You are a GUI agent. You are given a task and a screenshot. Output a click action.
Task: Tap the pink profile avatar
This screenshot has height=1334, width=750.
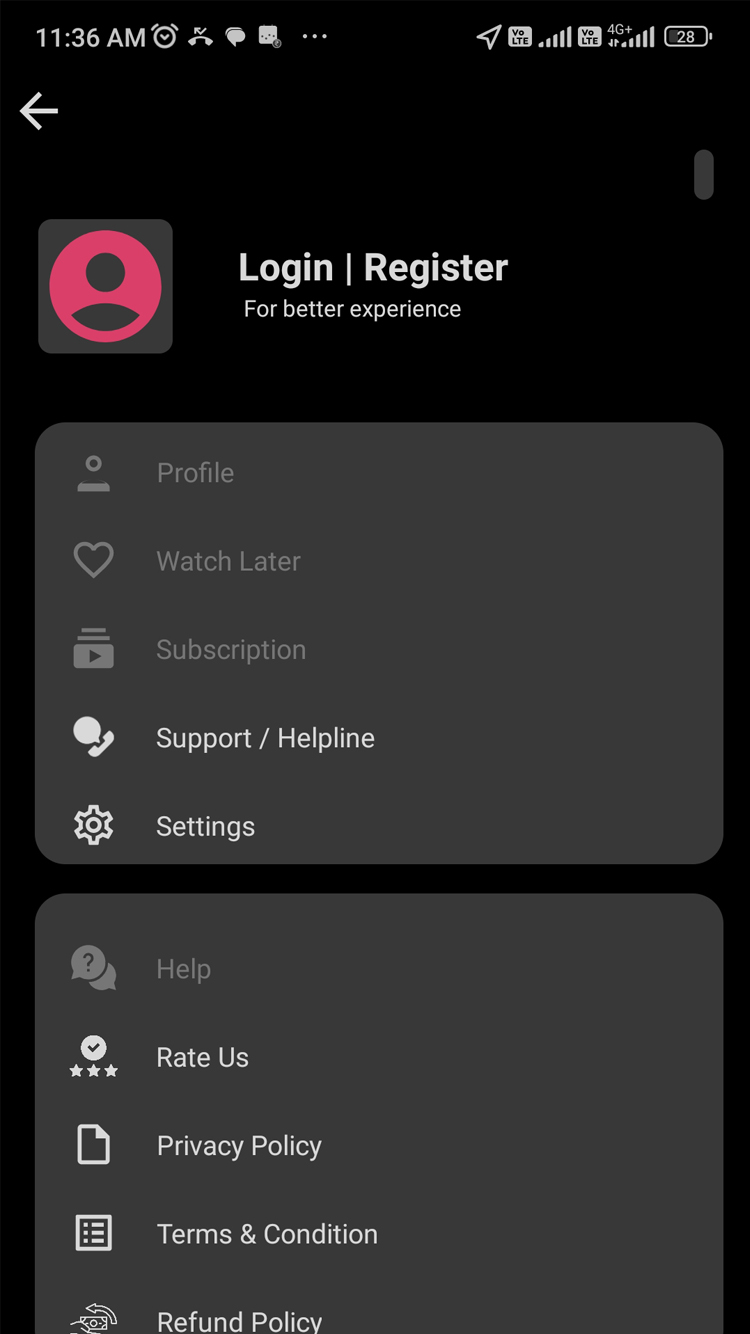coord(105,286)
